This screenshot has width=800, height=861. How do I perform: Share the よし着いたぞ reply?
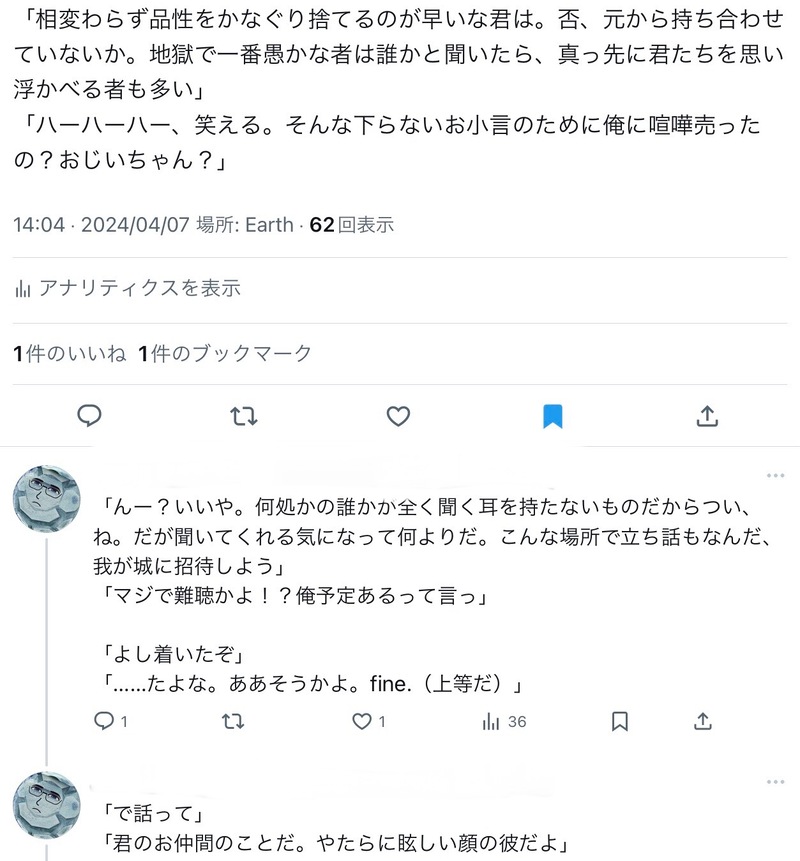coord(703,721)
